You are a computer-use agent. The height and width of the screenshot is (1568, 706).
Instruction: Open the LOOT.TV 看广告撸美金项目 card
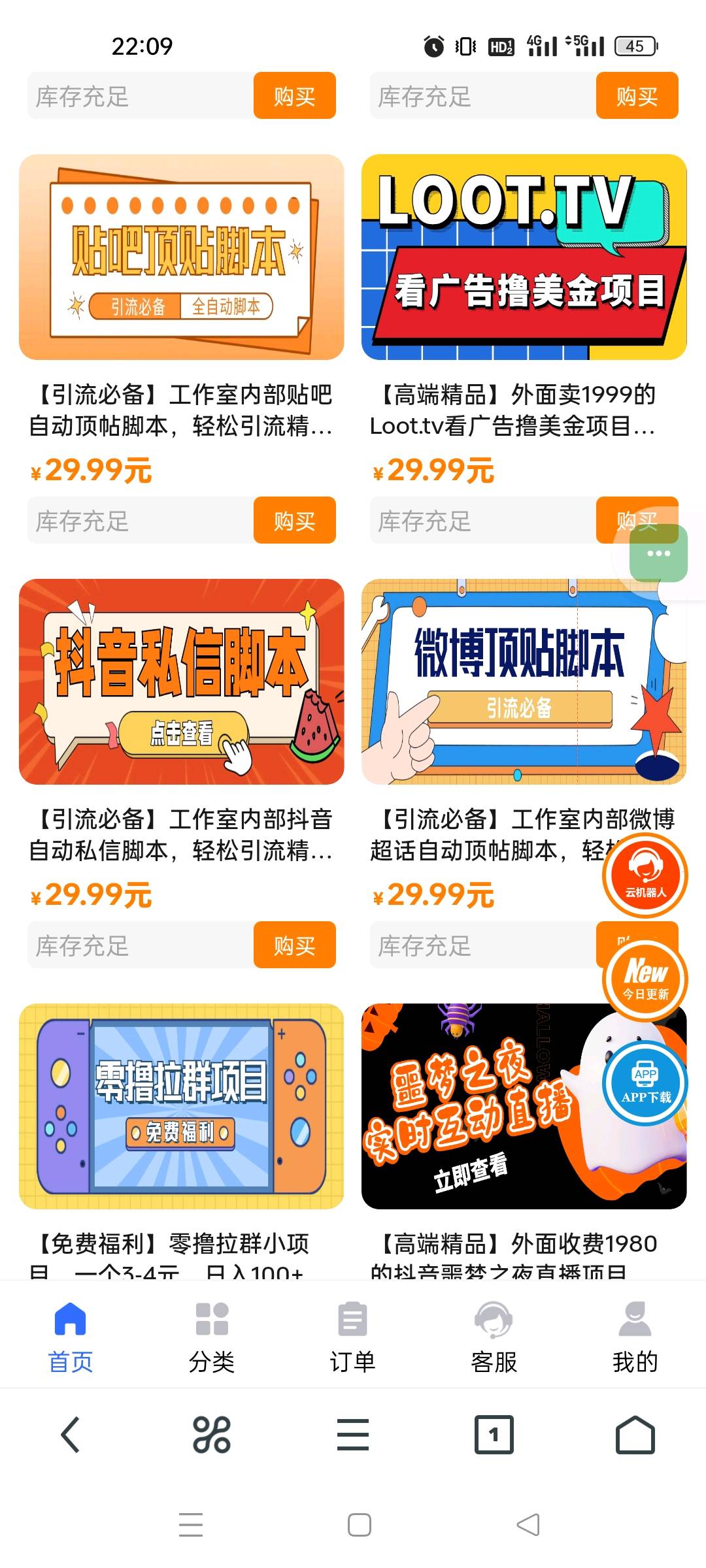(x=524, y=257)
